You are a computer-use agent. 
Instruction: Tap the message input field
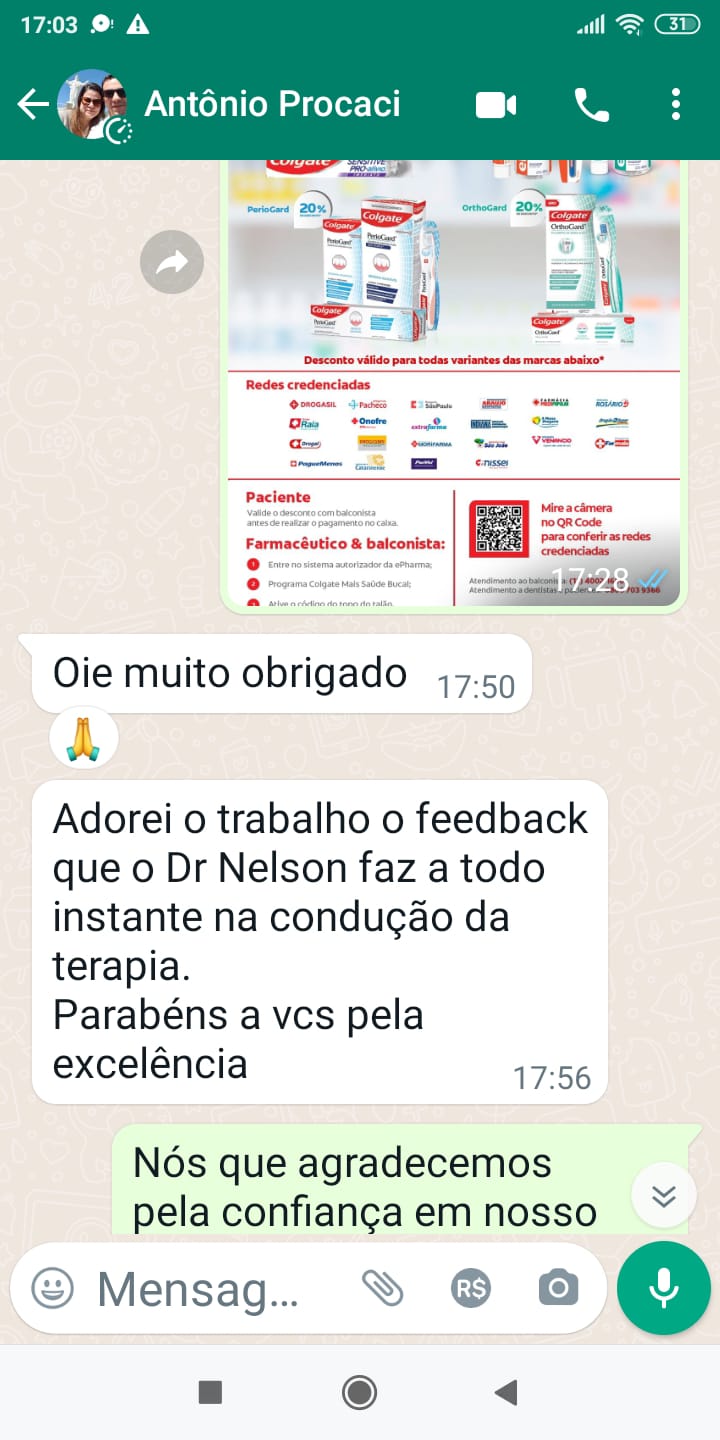(x=200, y=1289)
